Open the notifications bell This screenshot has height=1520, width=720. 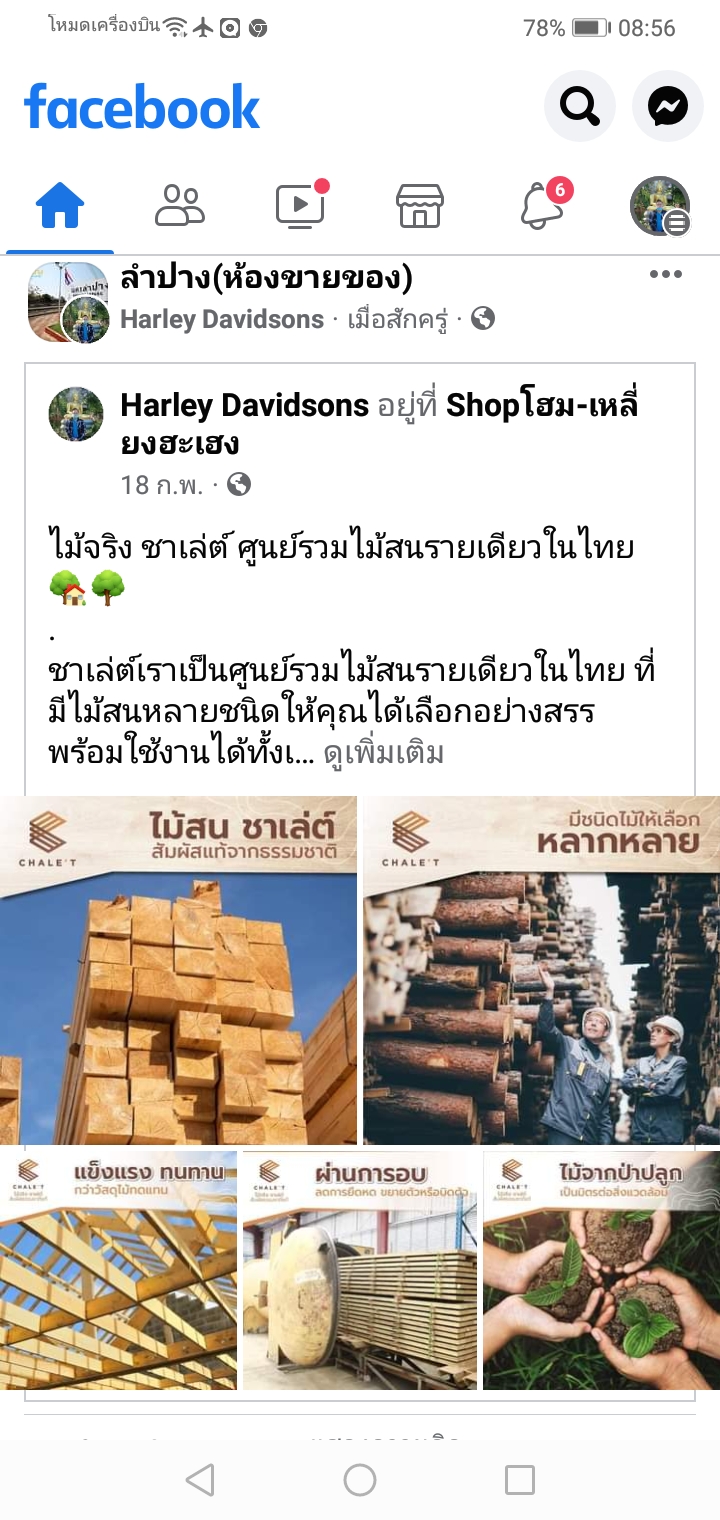(x=540, y=206)
